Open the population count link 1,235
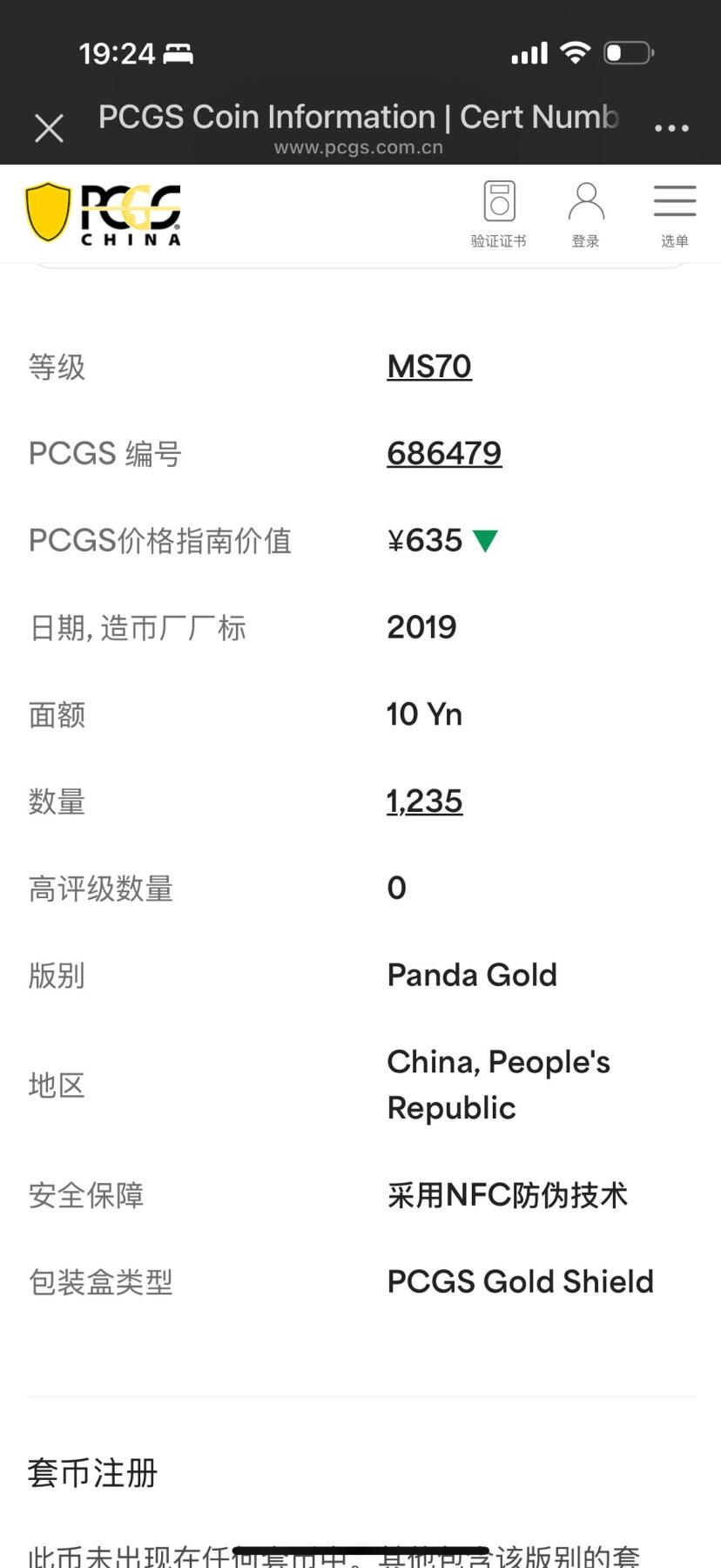Image resolution: width=721 pixels, height=1568 pixels. click(x=424, y=801)
